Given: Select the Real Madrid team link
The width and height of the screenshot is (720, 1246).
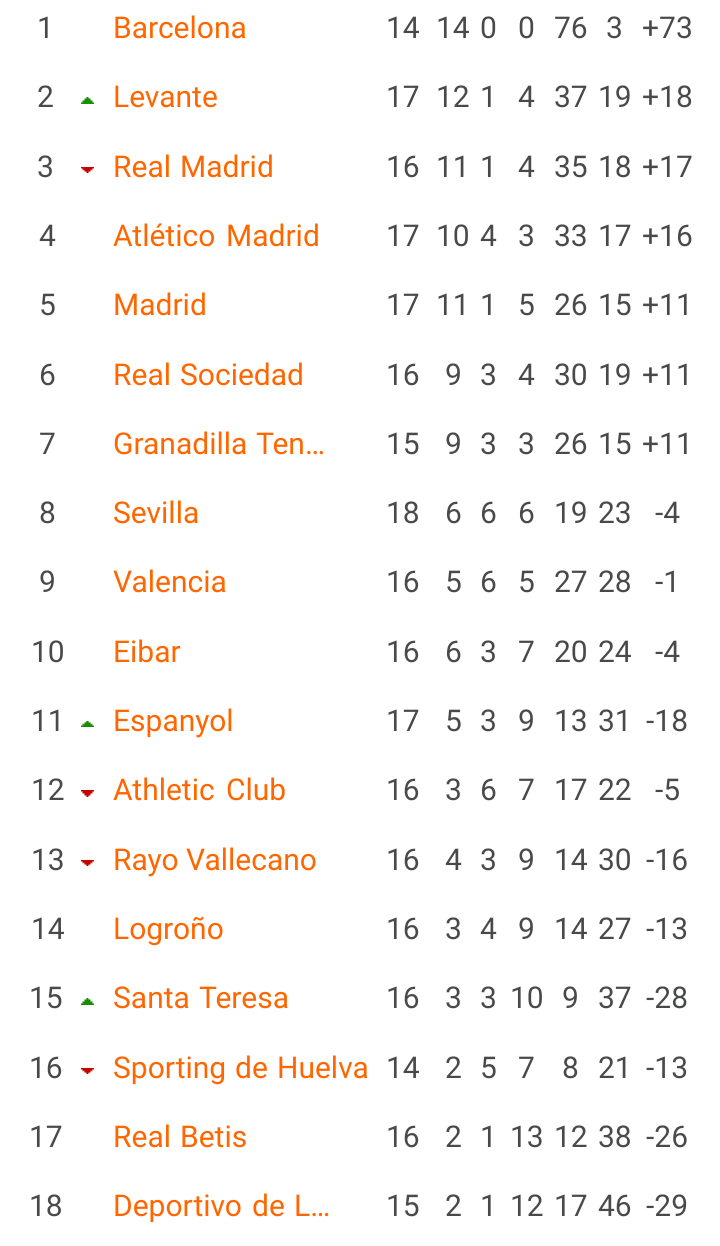Looking at the screenshot, I should (194, 166).
